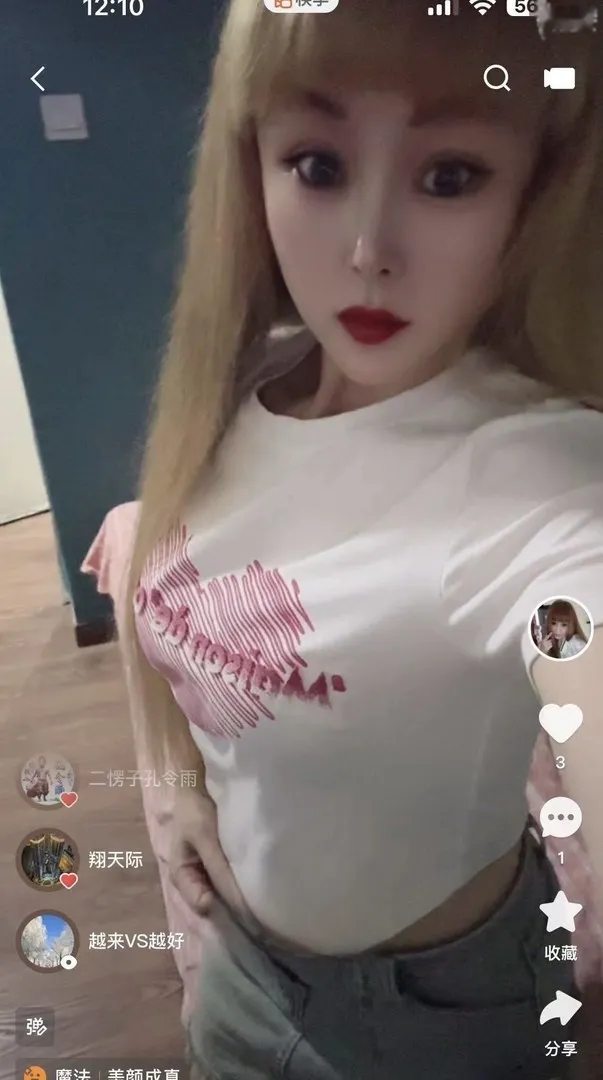Open the search icon at the top
This screenshot has width=603, height=1080.
[496, 78]
